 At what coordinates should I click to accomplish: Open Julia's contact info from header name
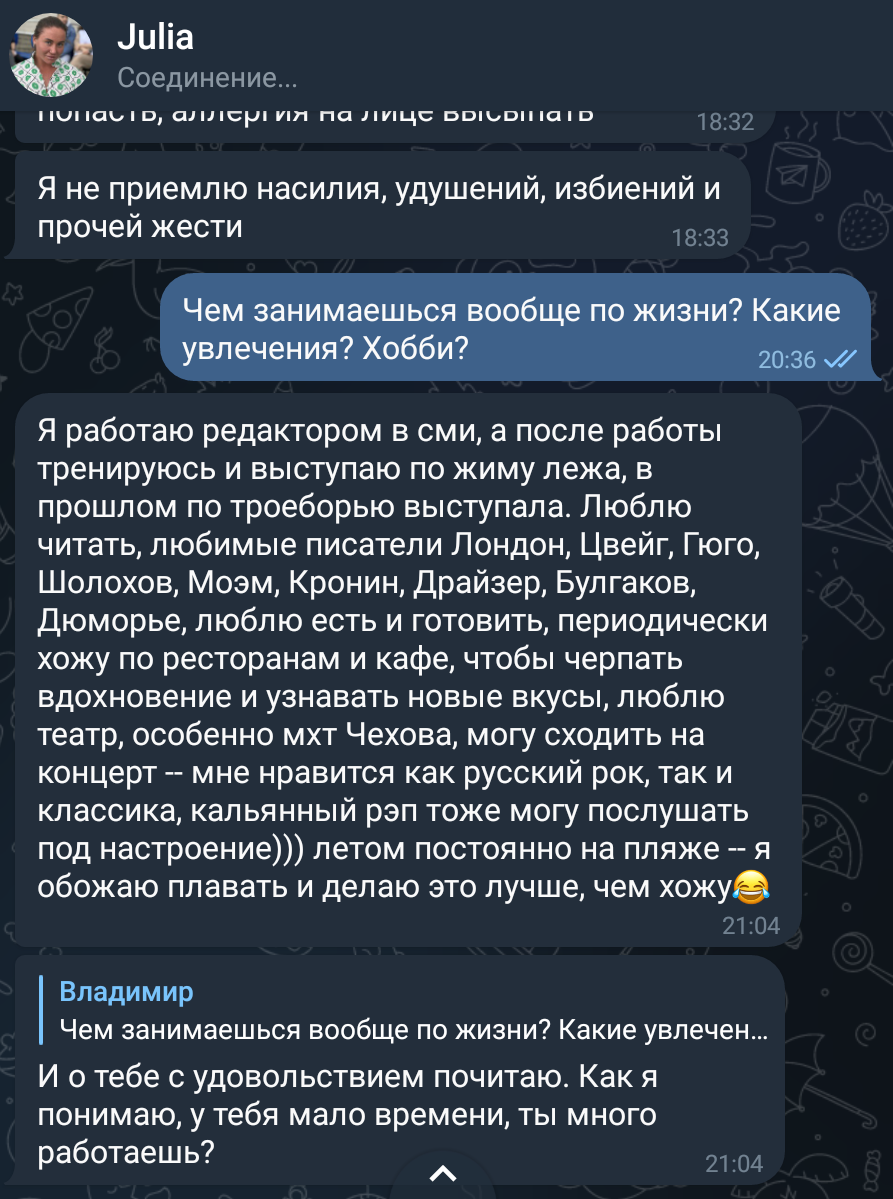point(155,37)
